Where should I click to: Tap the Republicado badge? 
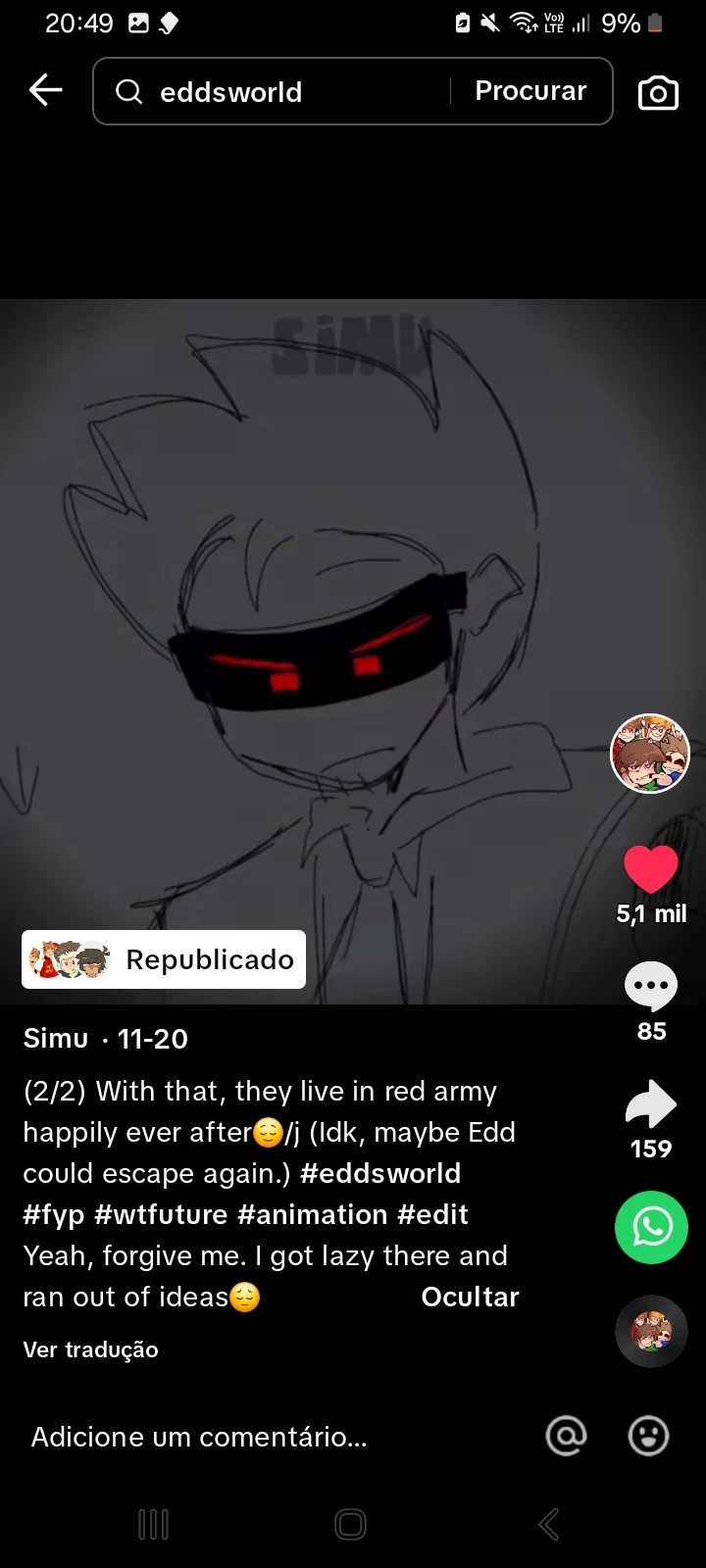[164, 959]
